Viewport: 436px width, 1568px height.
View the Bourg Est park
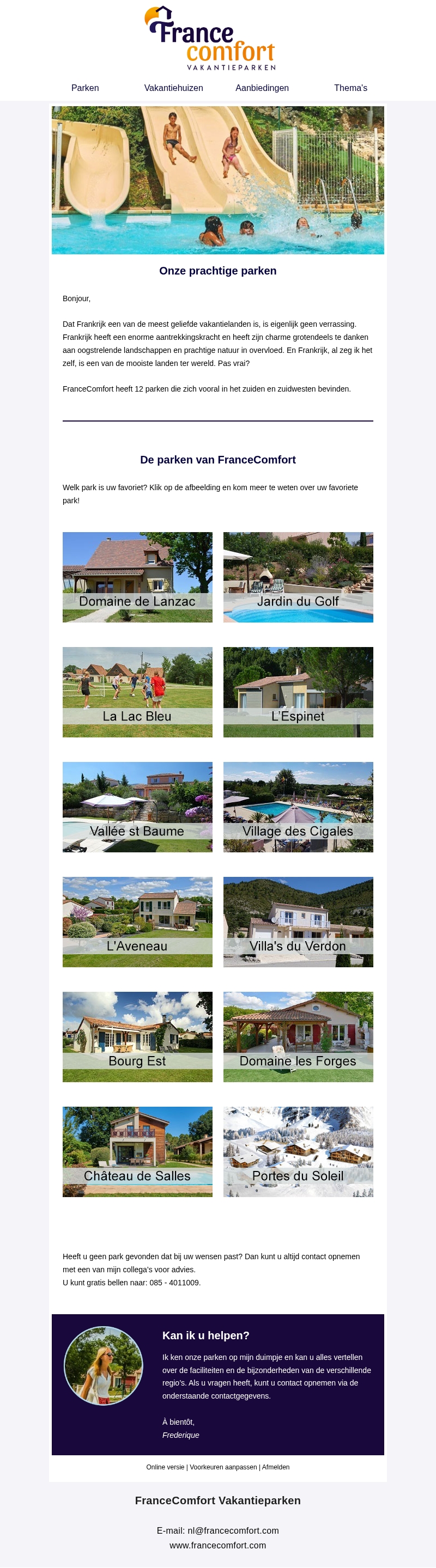tap(137, 1036)
